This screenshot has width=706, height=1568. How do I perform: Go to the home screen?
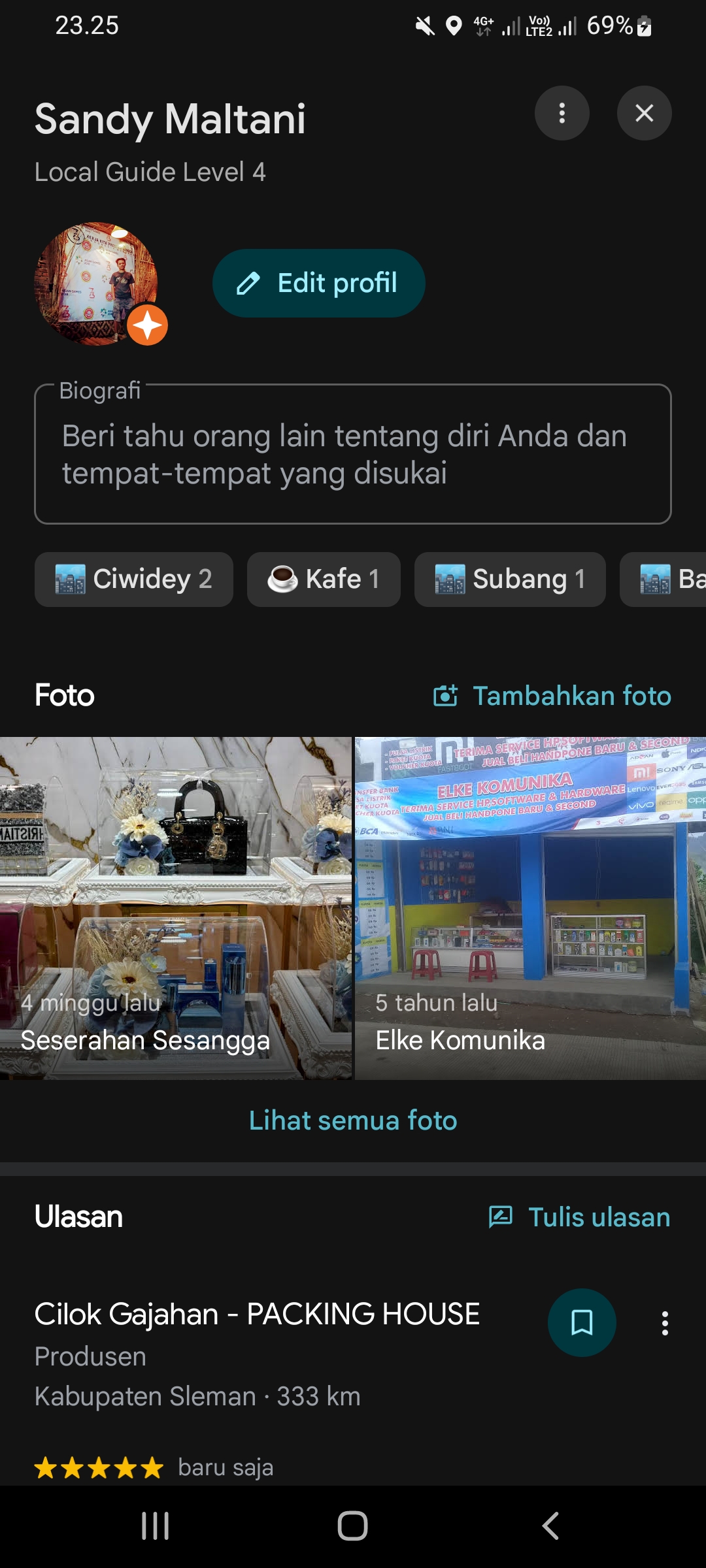[352, 1526]
